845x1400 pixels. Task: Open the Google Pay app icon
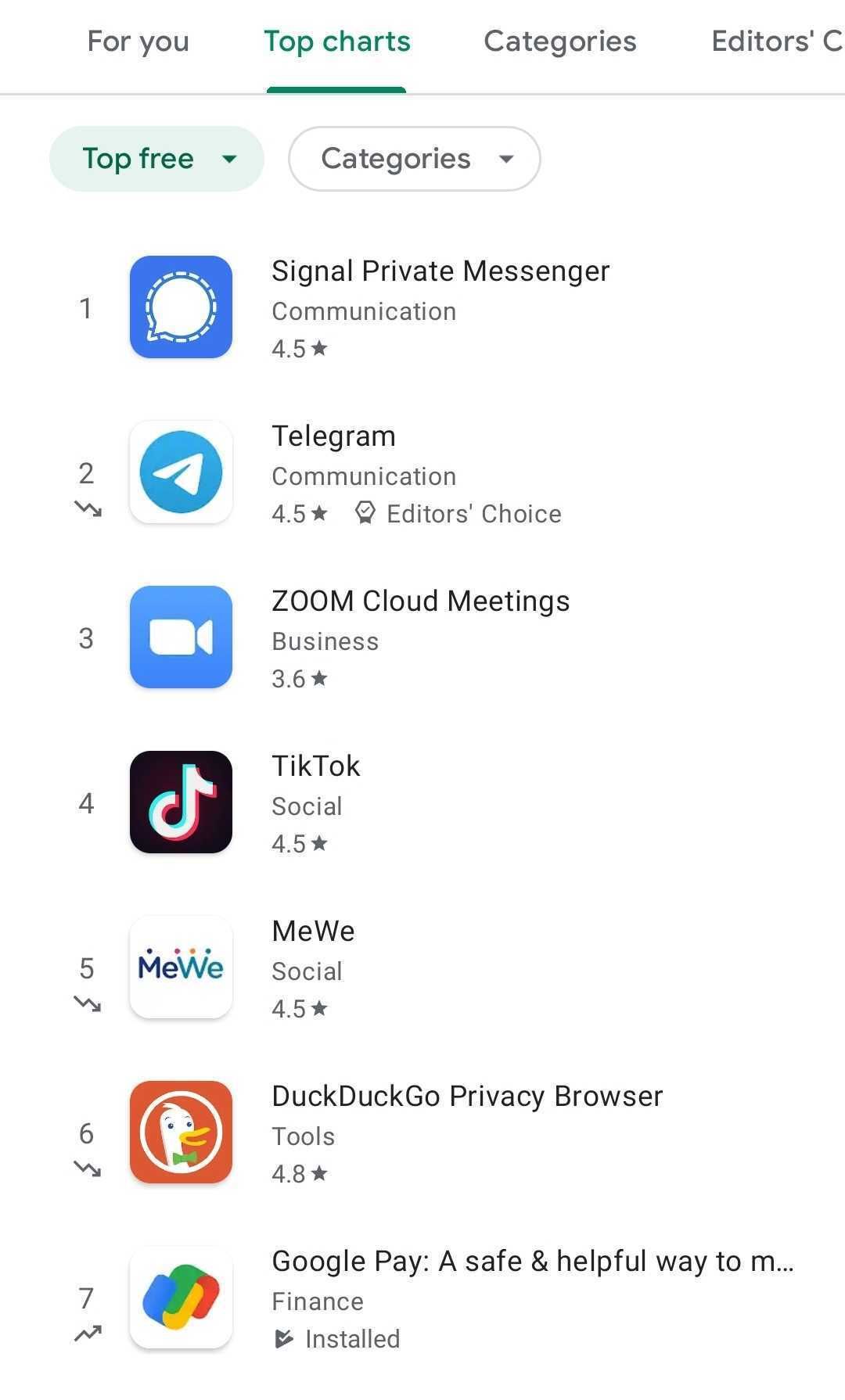[x=181, y=1298]
